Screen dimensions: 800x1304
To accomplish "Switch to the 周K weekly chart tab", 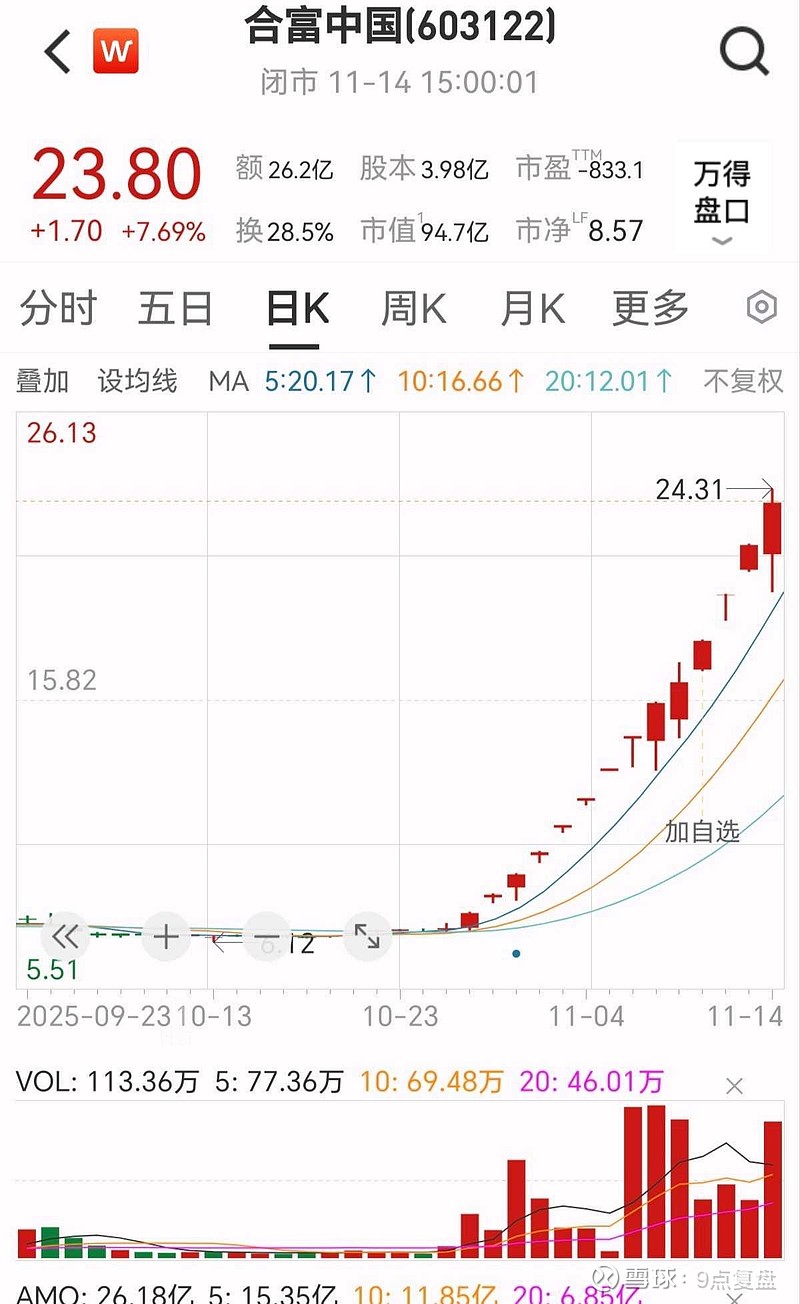I will tap(411, 308).
